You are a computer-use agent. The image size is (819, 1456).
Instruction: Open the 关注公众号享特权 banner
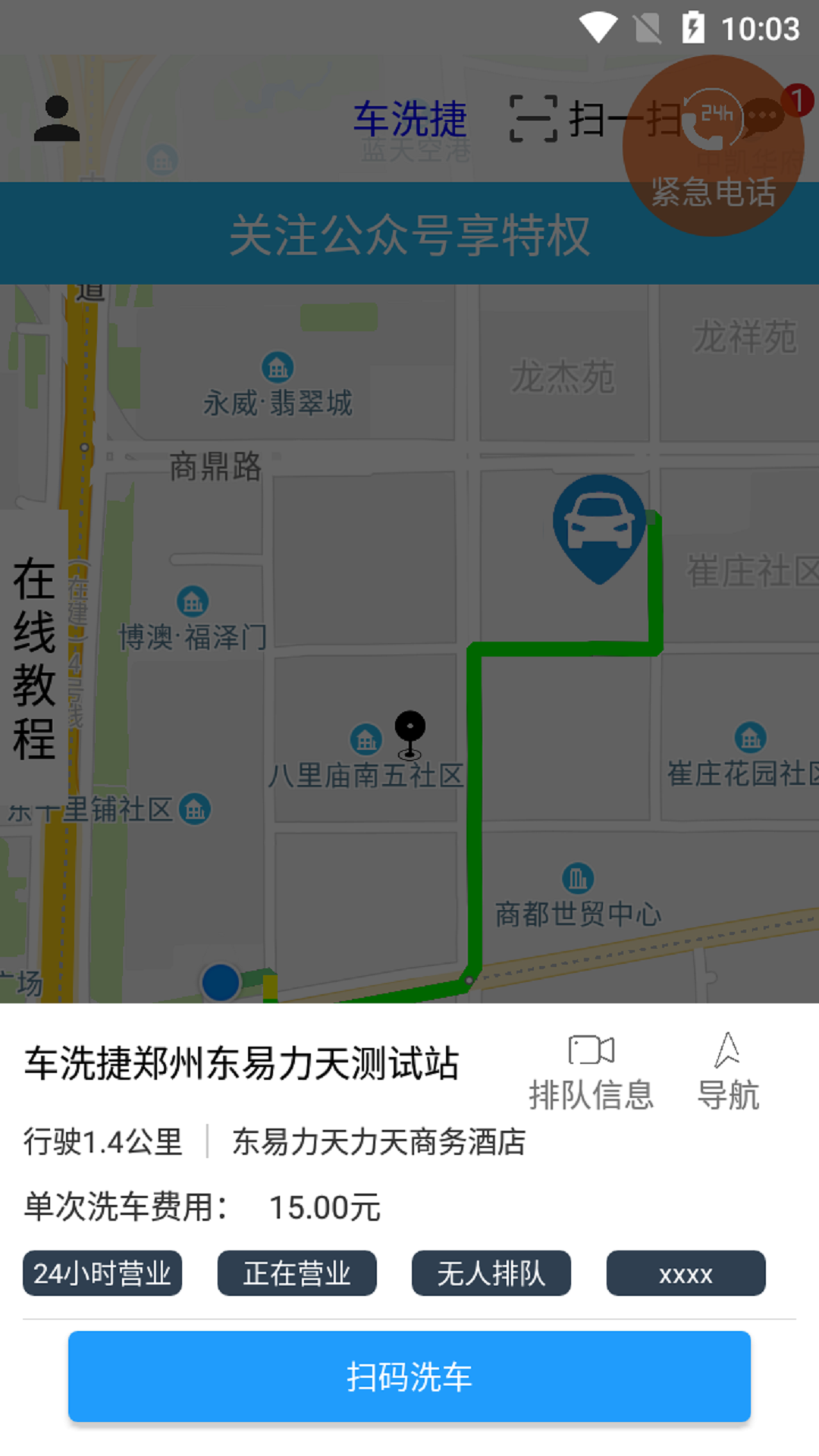[409, 234]
